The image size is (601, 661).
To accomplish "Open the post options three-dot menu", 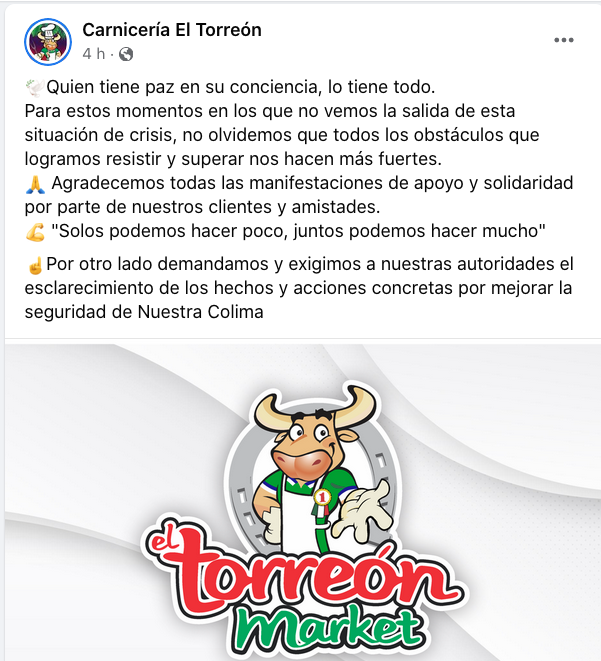I will 564,40.
